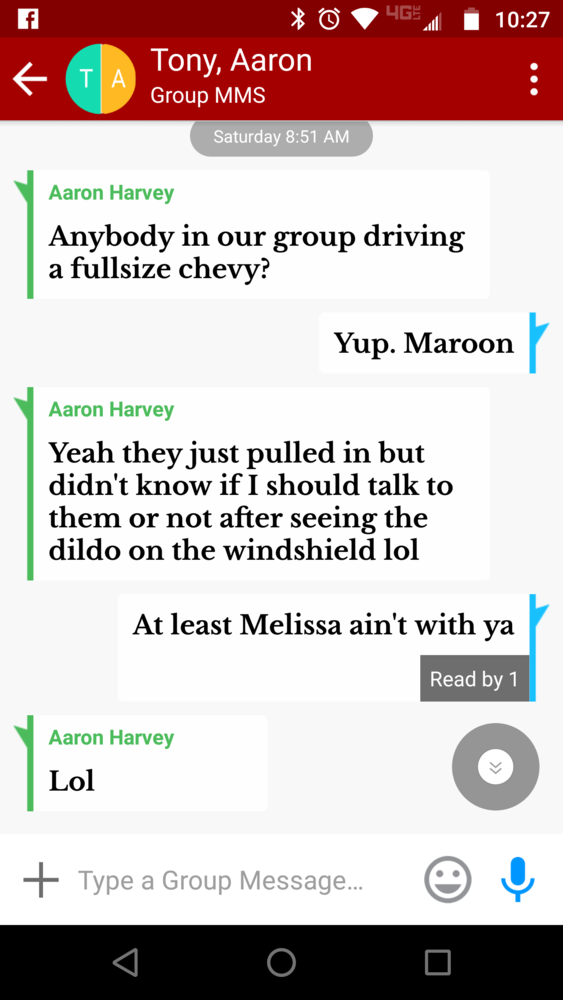Open the Tony, Aaron group avatar

point(101,80)
